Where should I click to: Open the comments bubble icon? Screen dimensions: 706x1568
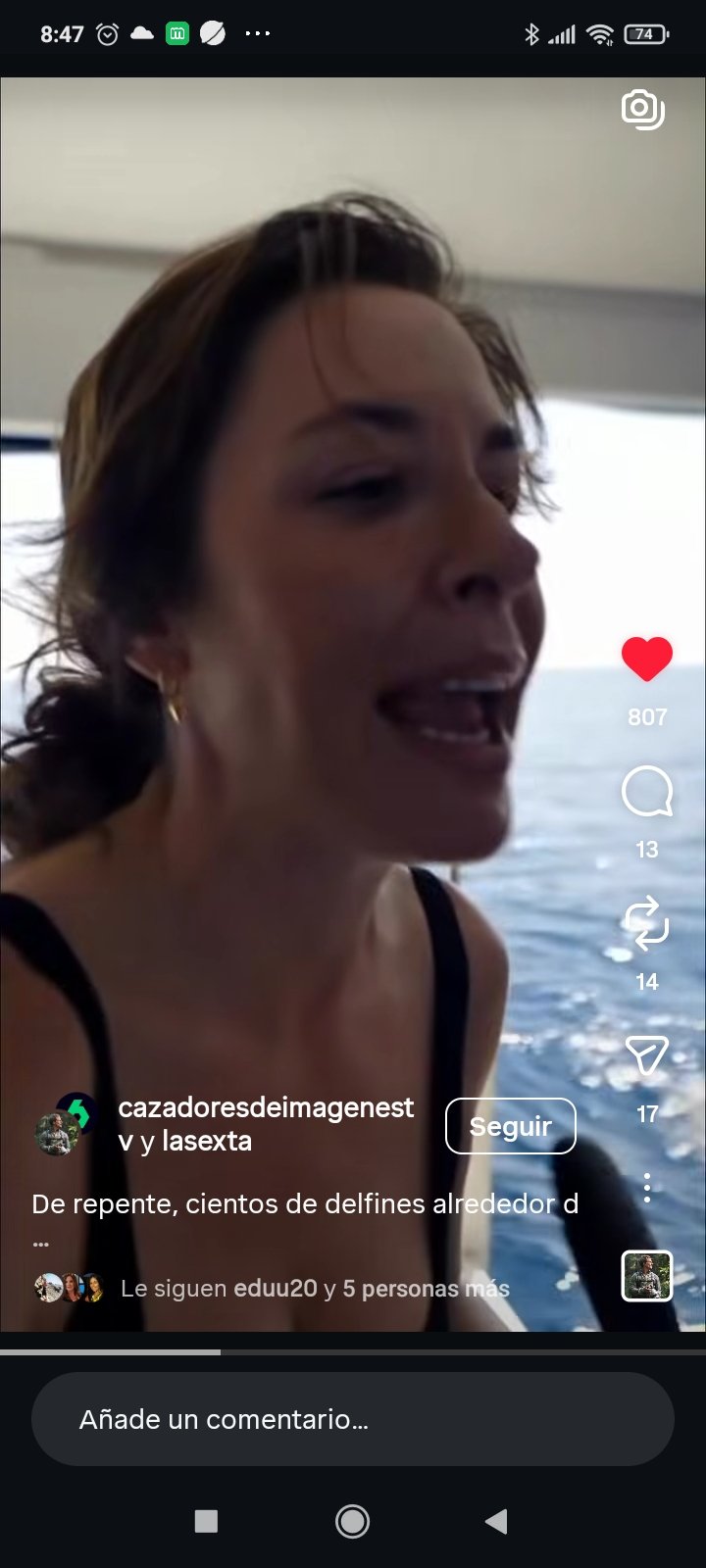pos(646,792)
